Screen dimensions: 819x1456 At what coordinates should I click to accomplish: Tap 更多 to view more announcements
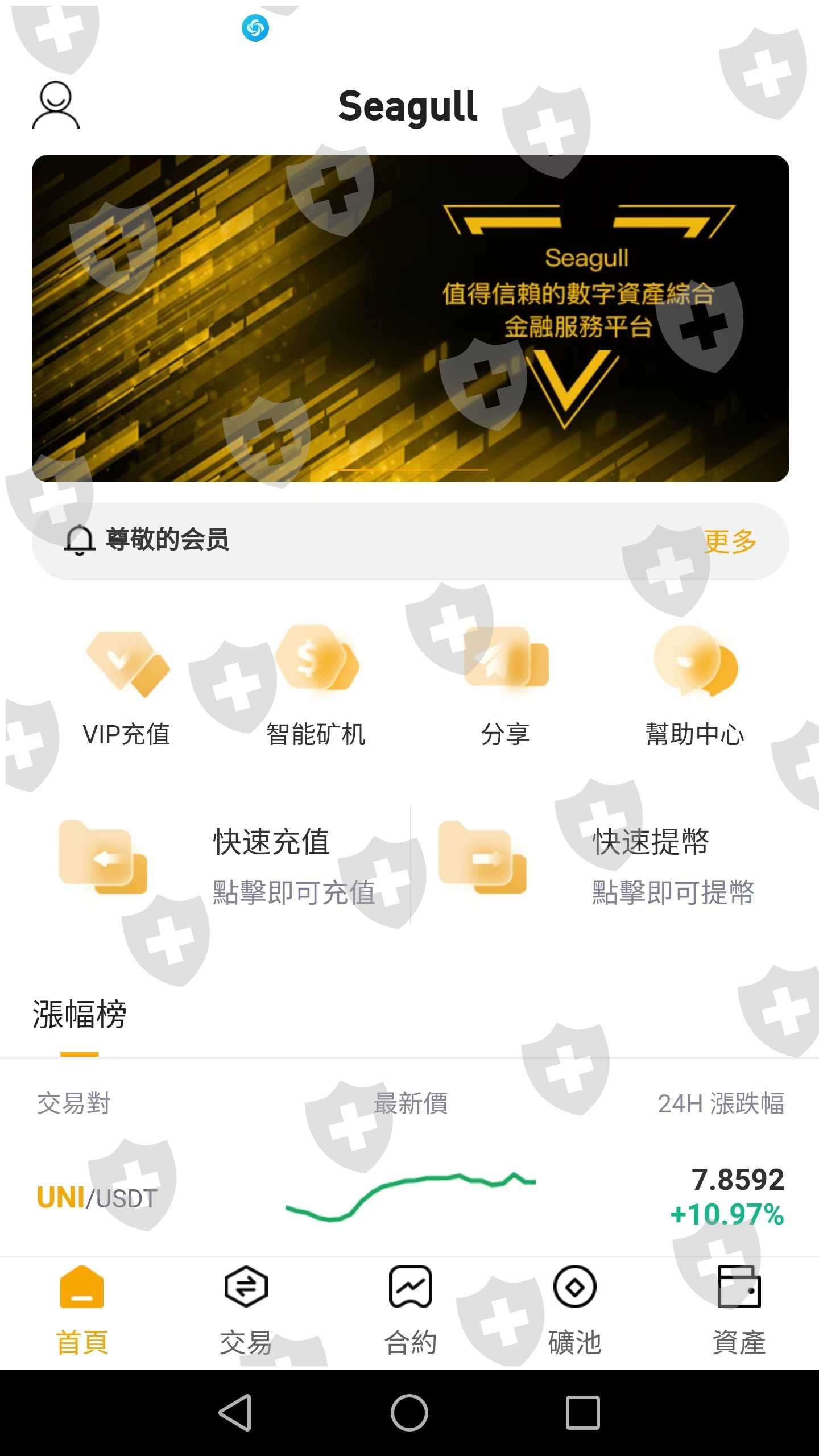point(730,541)
